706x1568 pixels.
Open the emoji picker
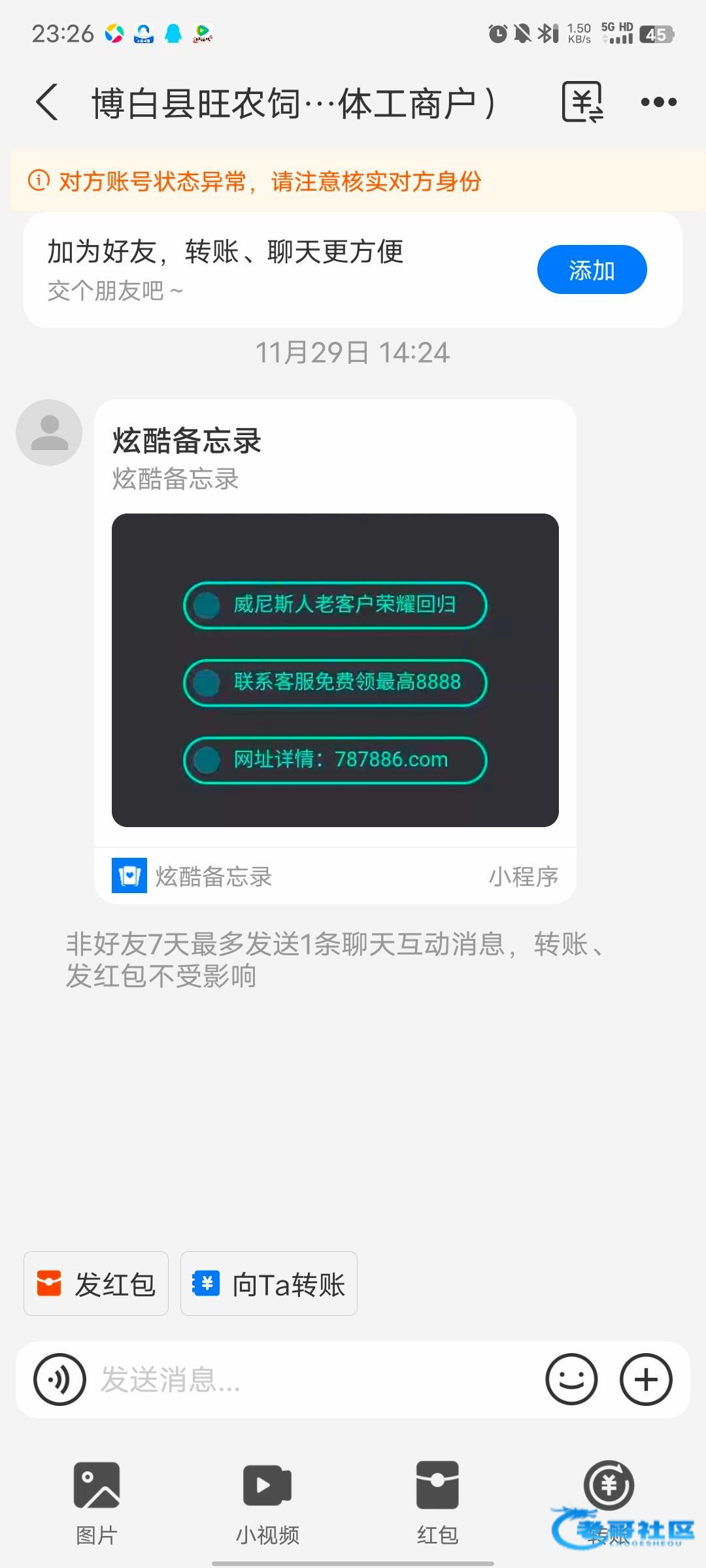pos(571,1379)
